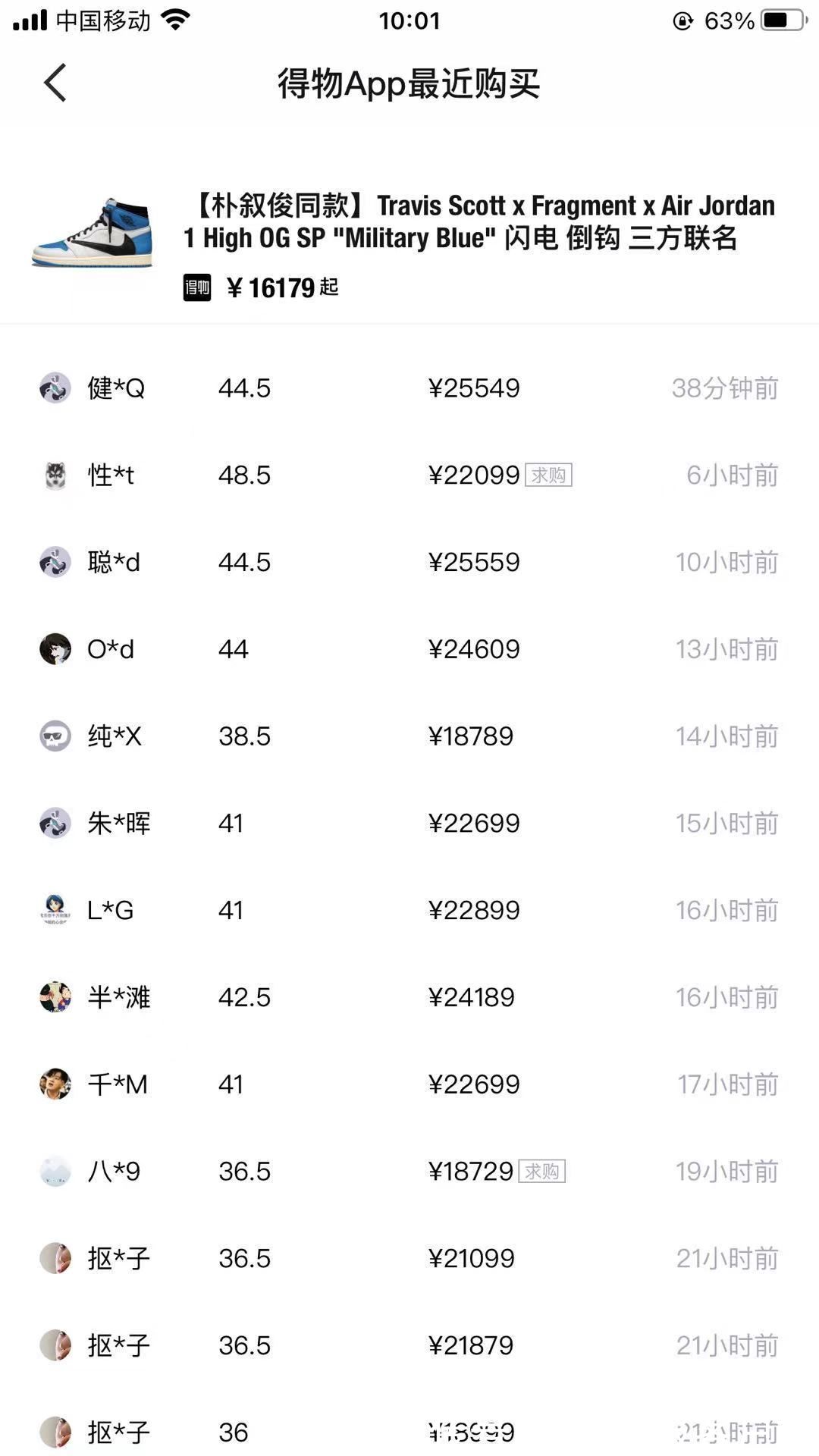Open the 中国移动 carrier status item
This screenshot has width=819, height=1456.
coord(102,20)
